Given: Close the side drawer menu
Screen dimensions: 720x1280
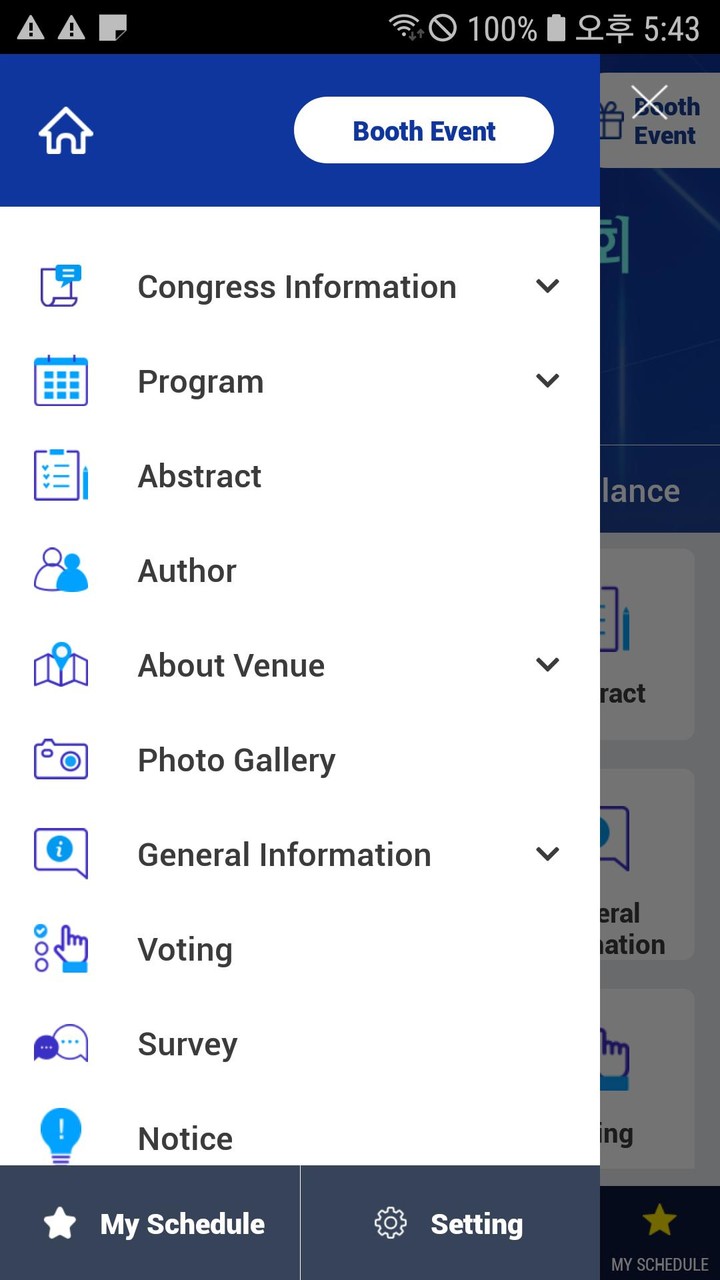Looking at the screenshot, I should [649, 101].
